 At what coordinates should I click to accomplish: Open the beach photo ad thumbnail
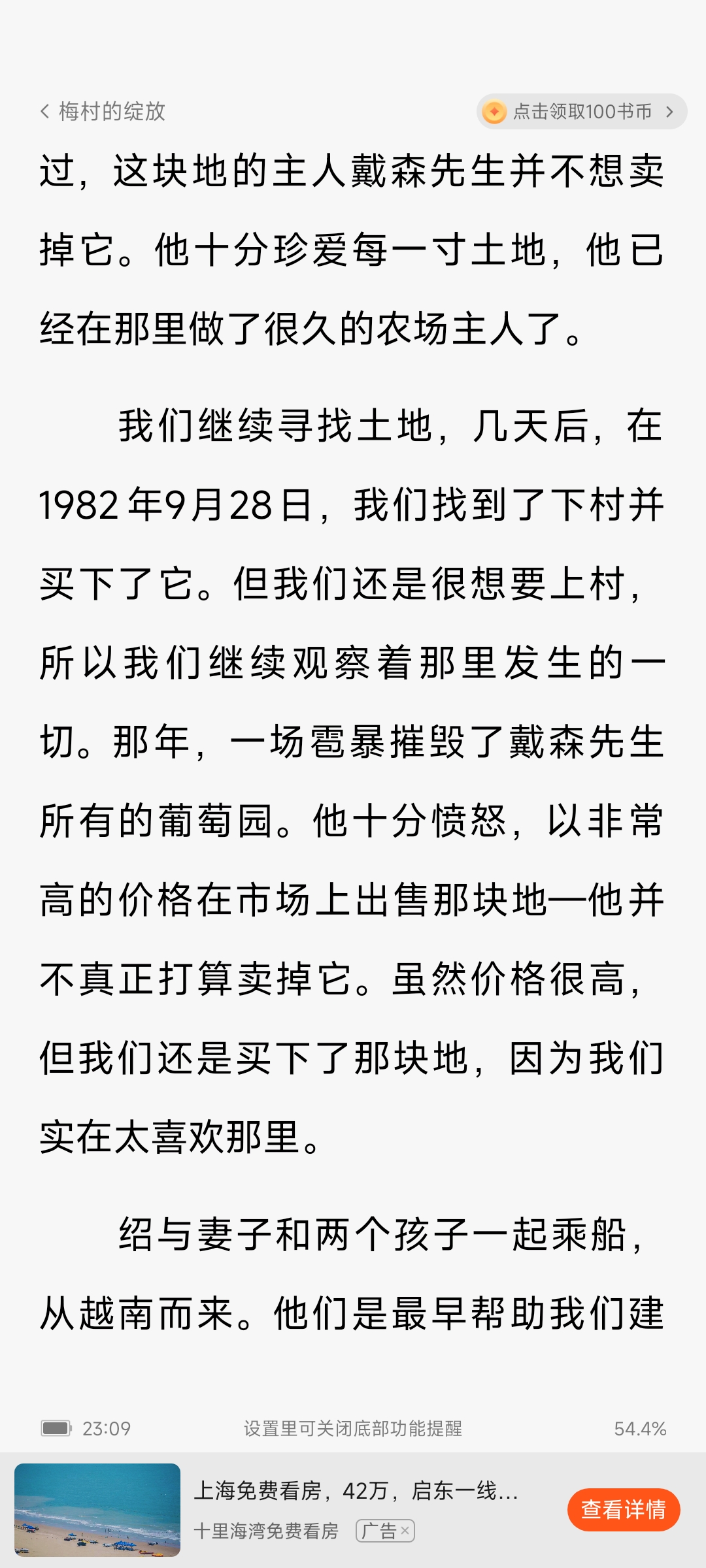click(97, 1509)
